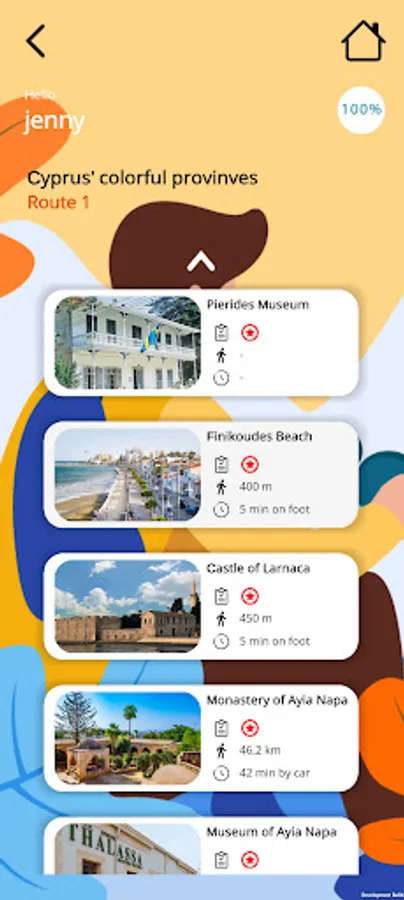Tap the clipboard icon on Monastery of Ayia Napa
The width and height of the screenshot is (404, 900).
click(x=222, y=728)
